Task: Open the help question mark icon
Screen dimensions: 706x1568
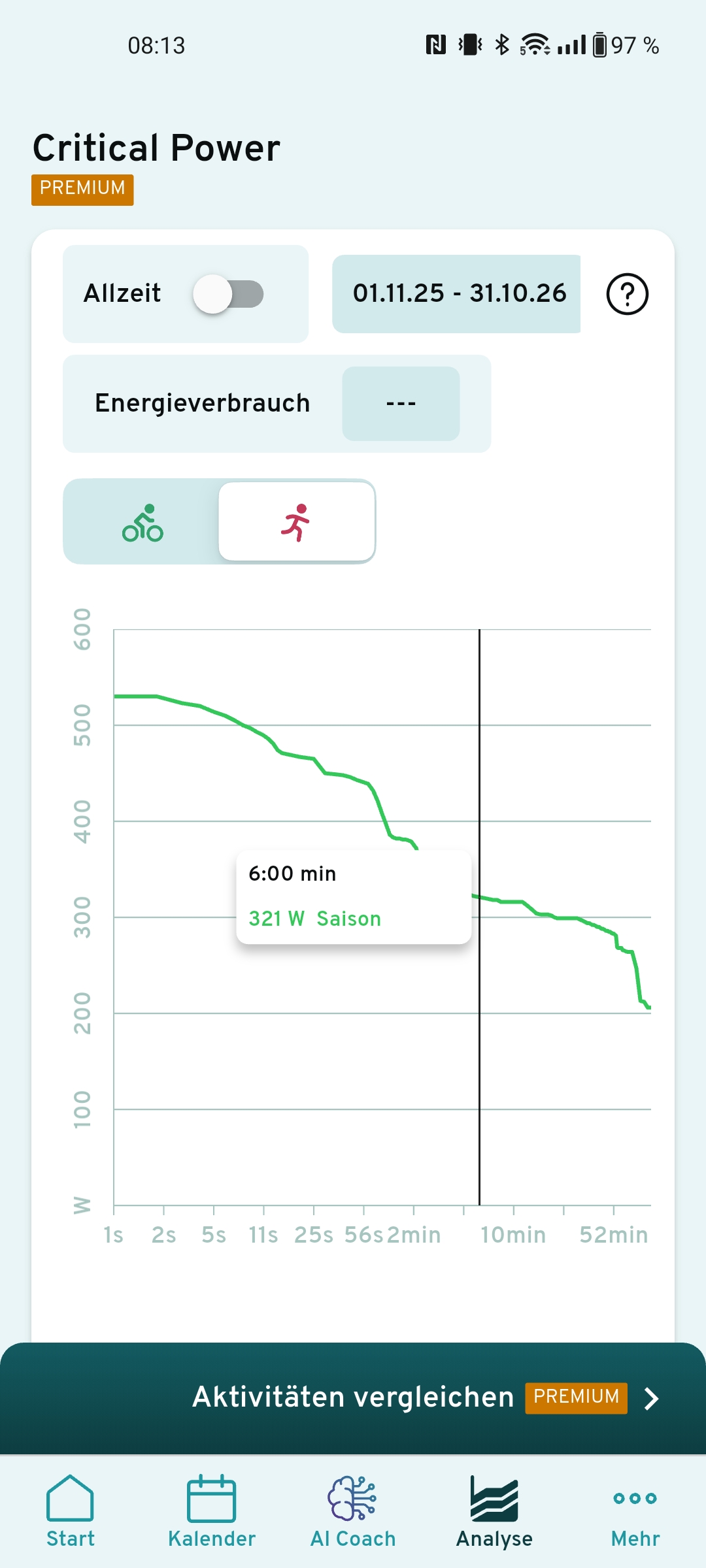Action: click(x=627, y=294)
